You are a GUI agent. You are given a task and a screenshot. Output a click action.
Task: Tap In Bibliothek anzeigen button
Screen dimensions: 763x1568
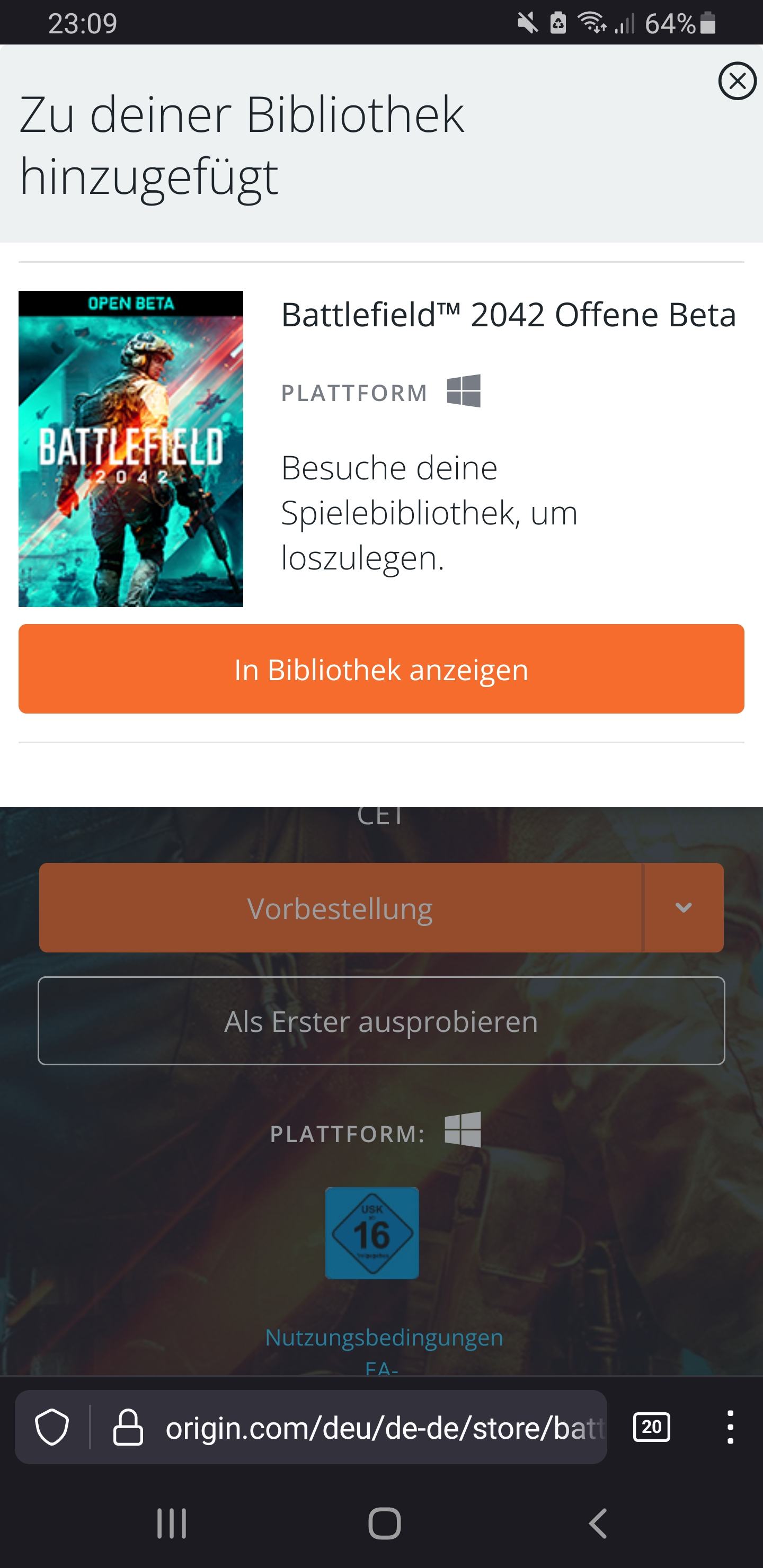click(x=381, y=669)
